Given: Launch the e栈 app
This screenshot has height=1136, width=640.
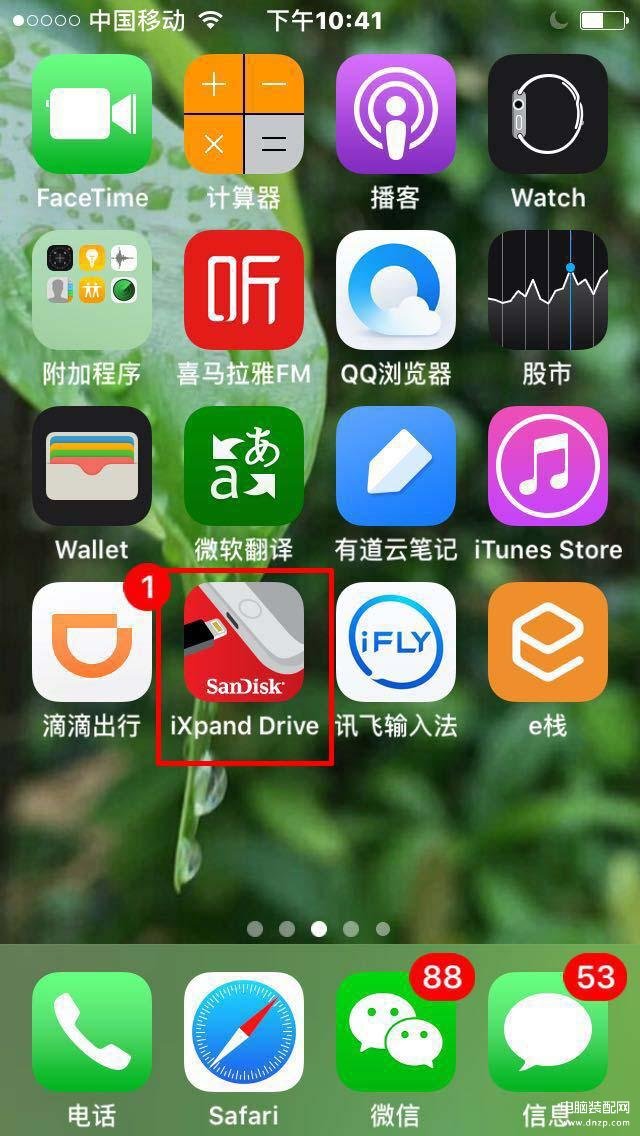Looking at the screenshot, I should pos(548,642).
